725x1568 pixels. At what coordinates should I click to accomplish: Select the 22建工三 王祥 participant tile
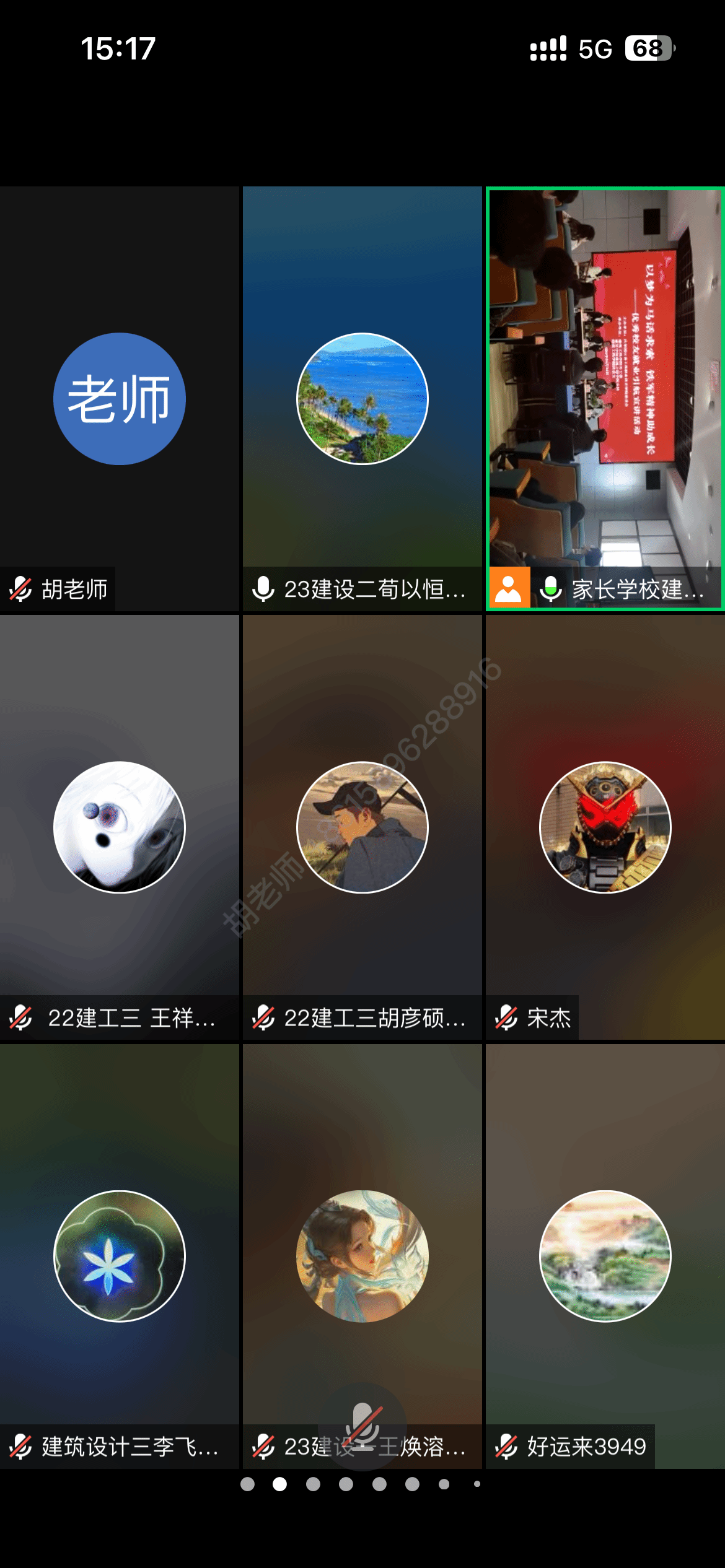(119, 827)
